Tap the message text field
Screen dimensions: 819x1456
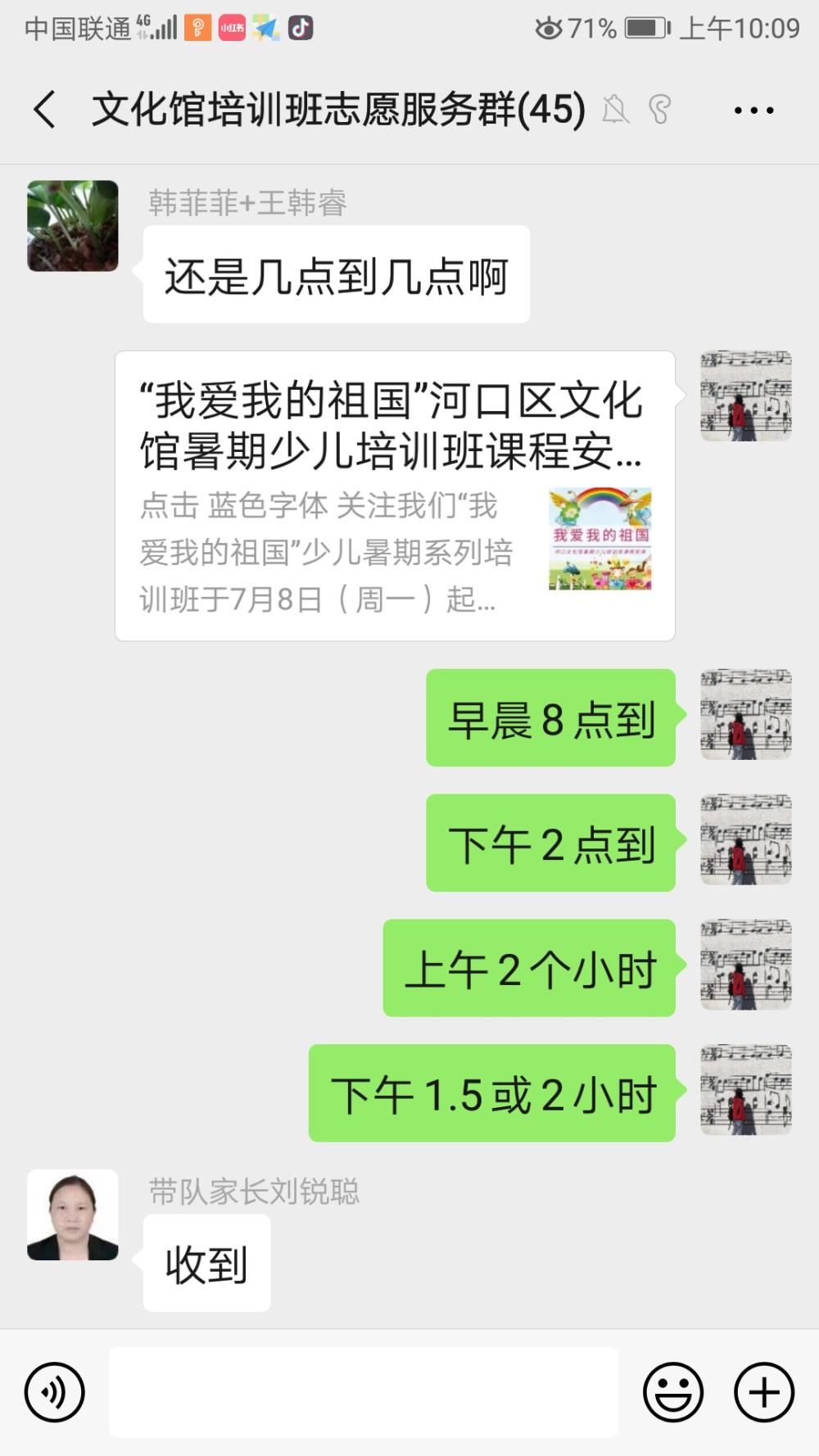click(x=364, y=1392)
